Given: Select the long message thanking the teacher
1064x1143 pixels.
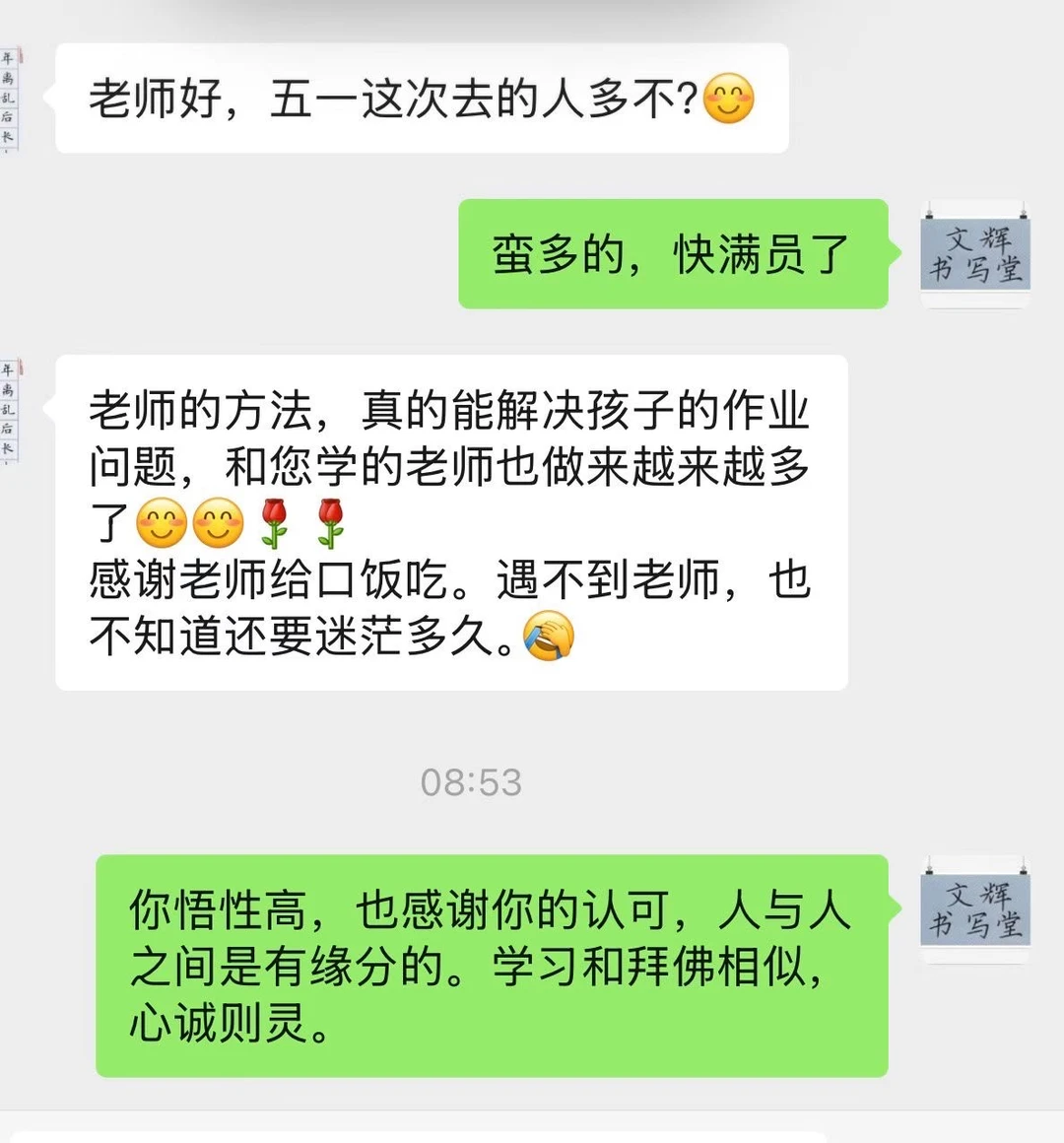Looking at the screenshot, I should 453,522.
